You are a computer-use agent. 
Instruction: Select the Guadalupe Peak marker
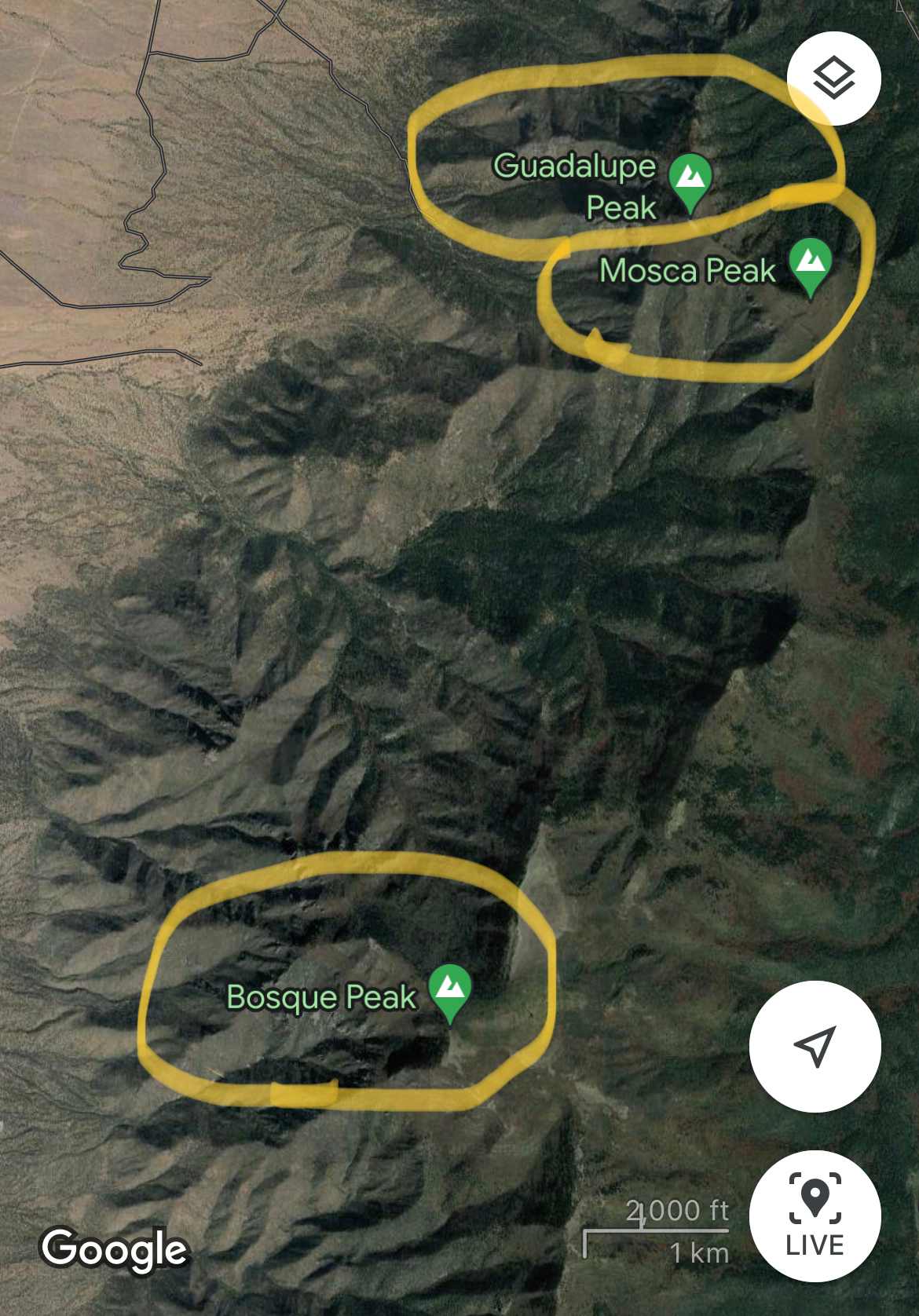pos(690,181)
